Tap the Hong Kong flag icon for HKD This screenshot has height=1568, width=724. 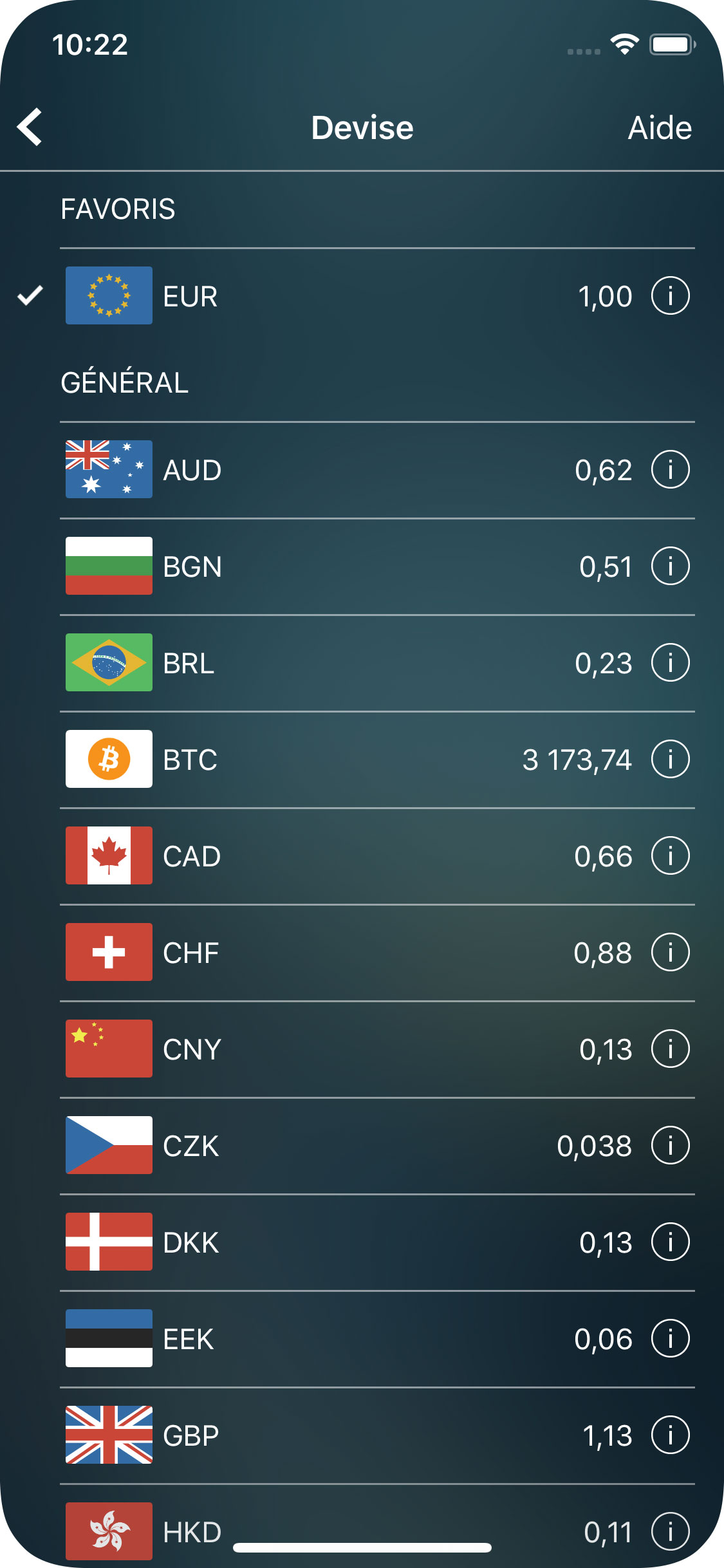[x=107, y=1532]
